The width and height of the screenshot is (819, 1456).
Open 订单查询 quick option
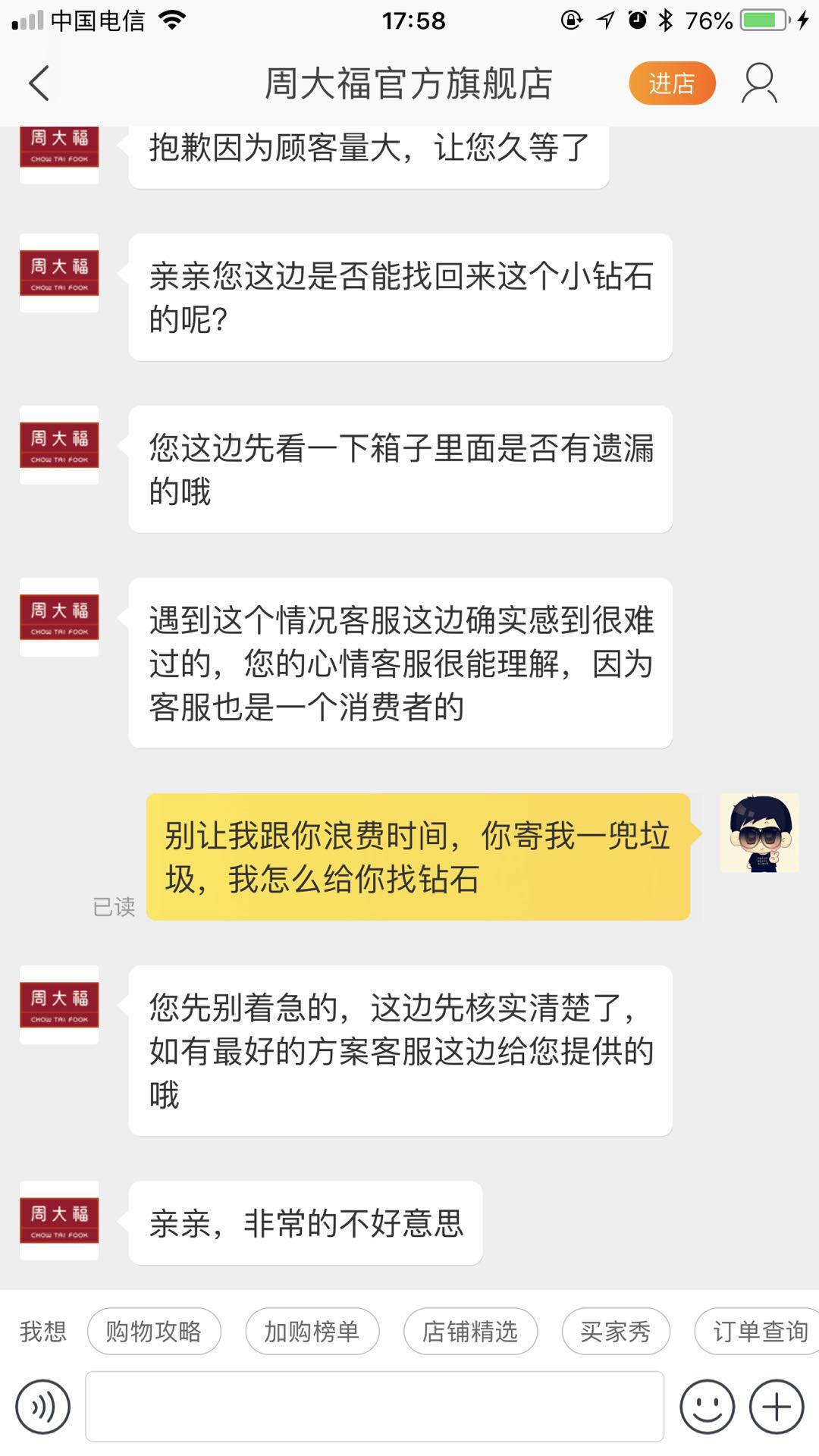[757, 1331]
